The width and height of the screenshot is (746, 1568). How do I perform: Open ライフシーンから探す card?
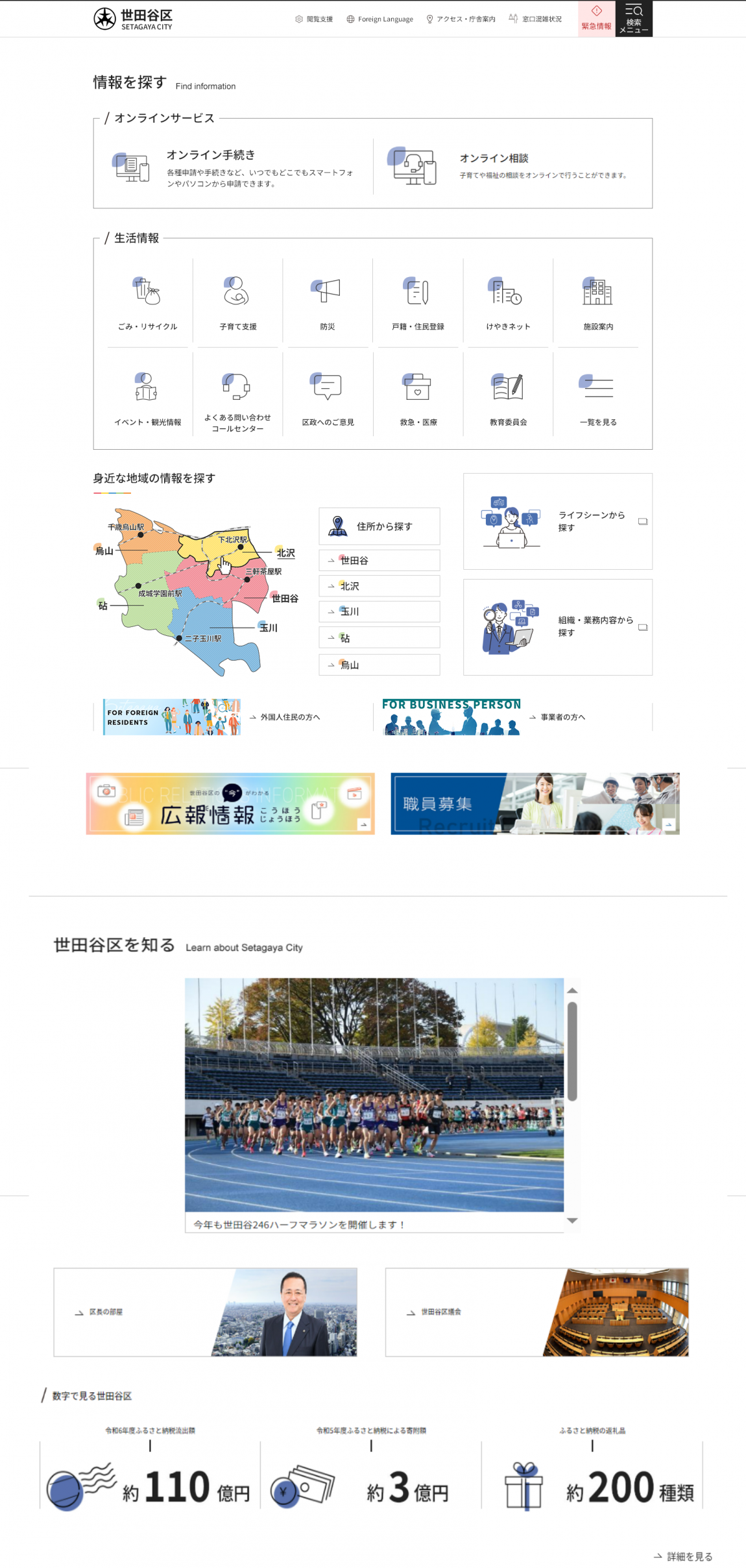[x=558, y=521]
